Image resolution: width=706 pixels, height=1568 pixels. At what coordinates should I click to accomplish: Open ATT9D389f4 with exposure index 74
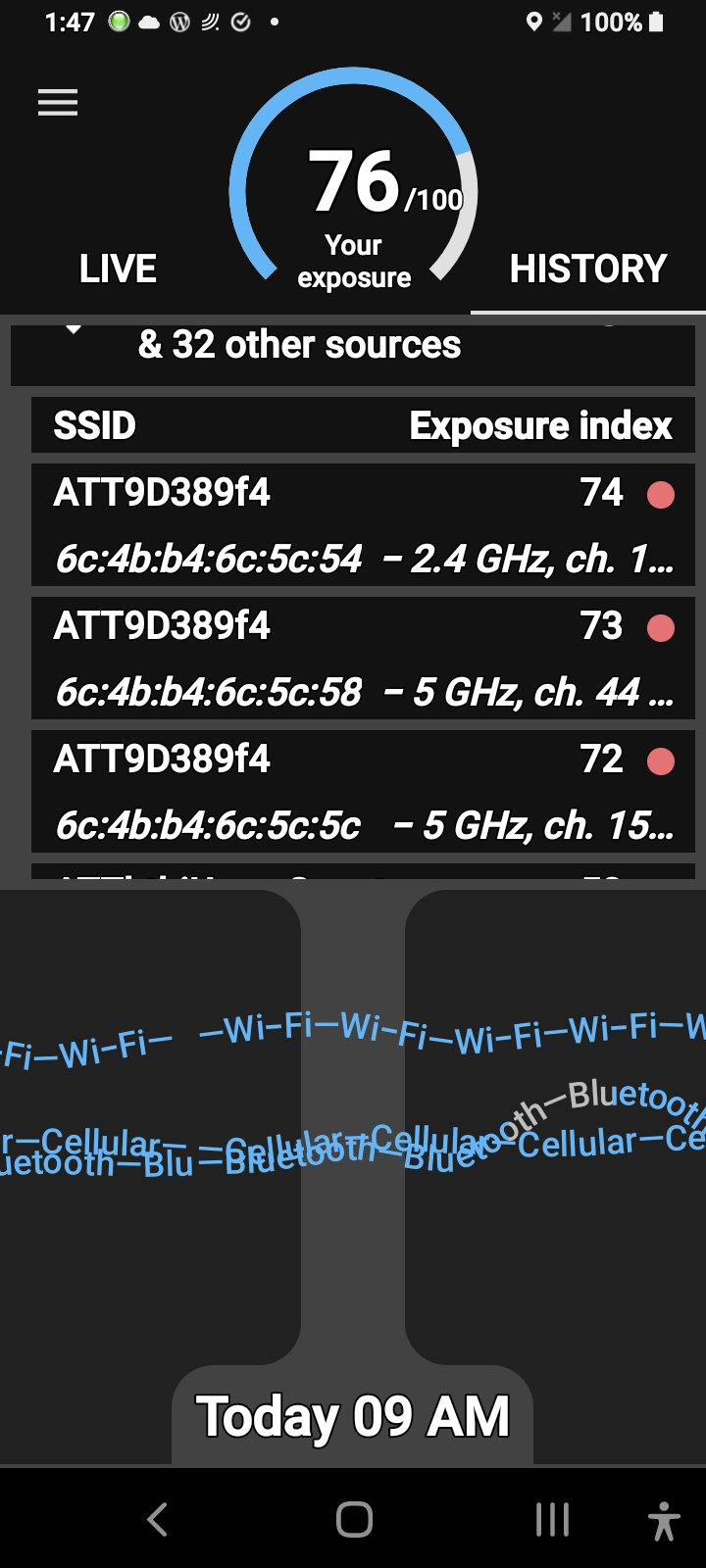(x=363, y=524)
